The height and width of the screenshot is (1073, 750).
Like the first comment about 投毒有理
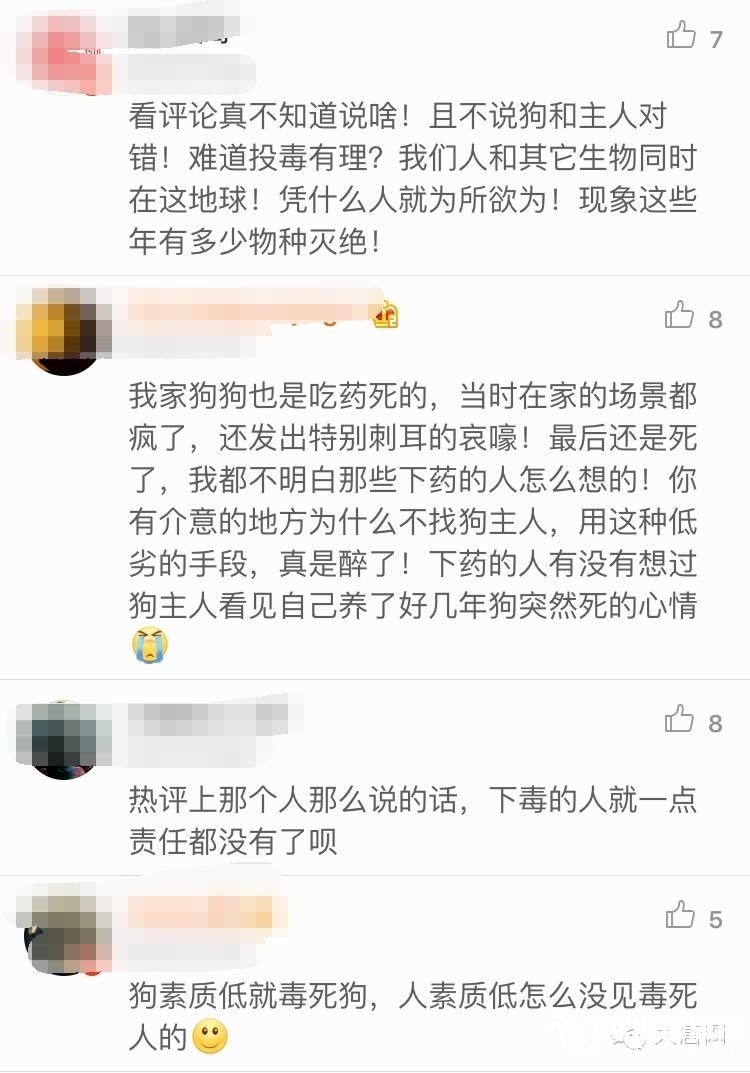(683, 36)
